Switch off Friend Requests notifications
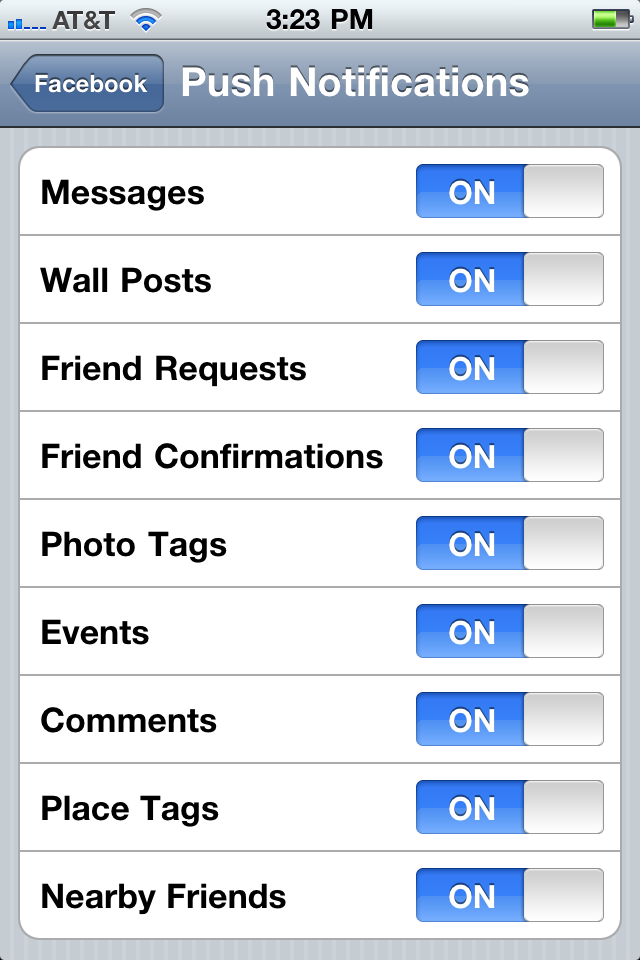Image resolution: width=640 pixels, height=960 pixels. click(510, 368)
